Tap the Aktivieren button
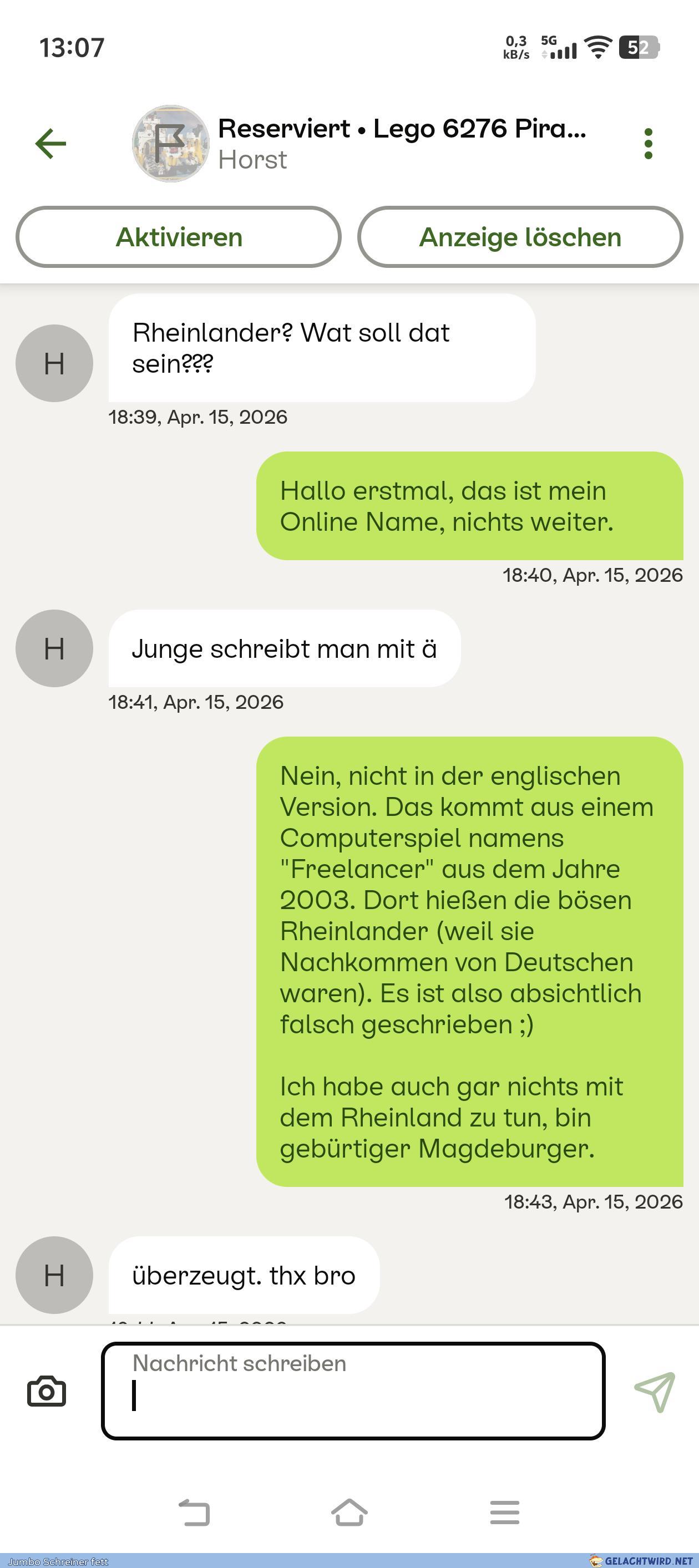Viewport: 699px width, 1568px height. [179, 237]
